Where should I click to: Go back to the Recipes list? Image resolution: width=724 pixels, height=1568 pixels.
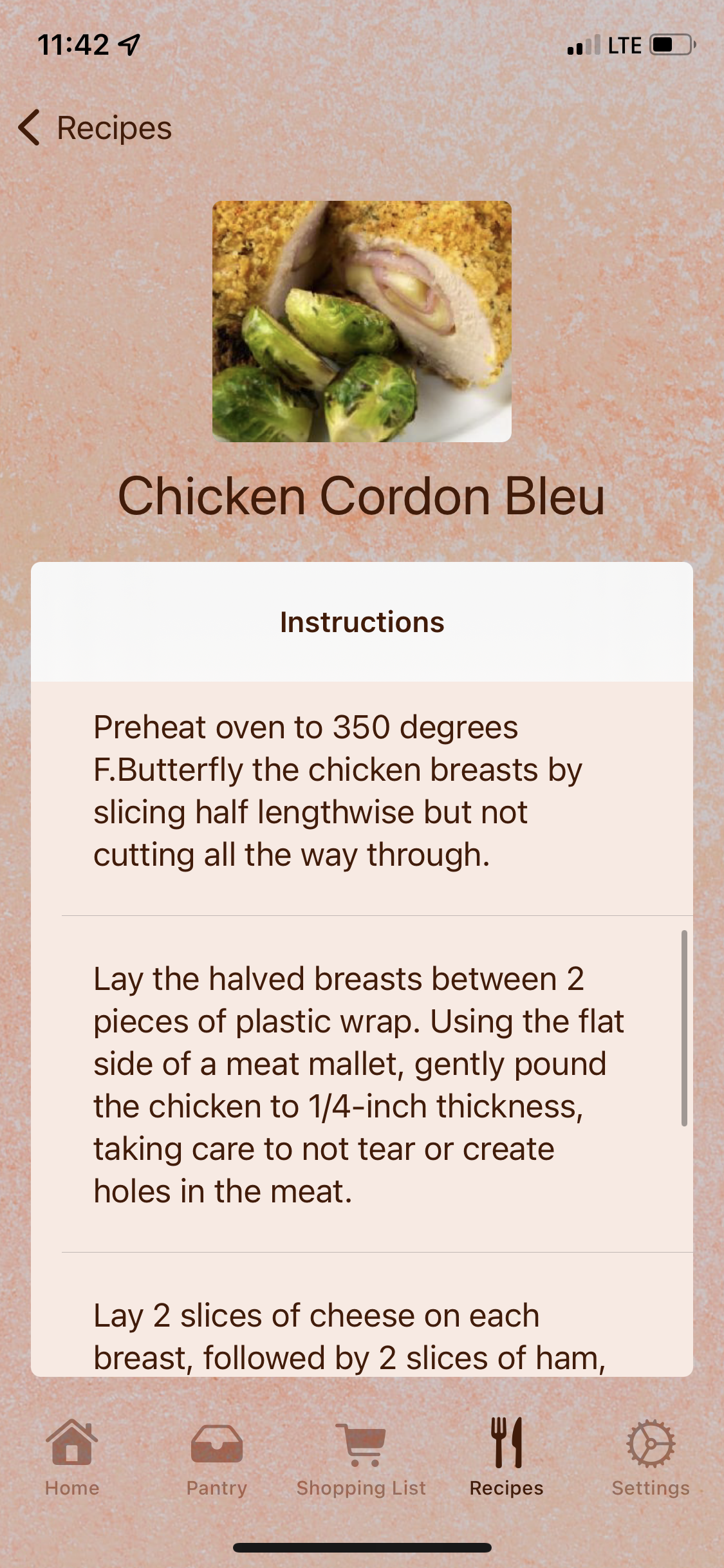(x=95, y=127)
